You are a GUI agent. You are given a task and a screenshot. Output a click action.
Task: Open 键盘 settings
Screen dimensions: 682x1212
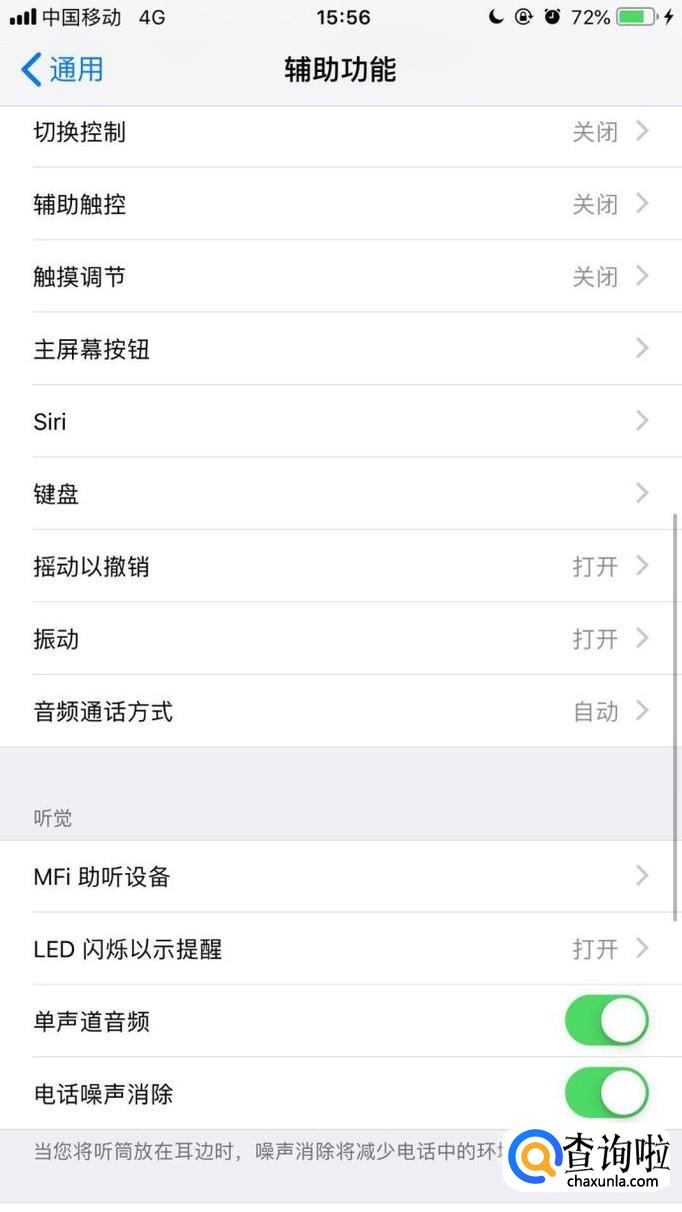tap(340, 494)
